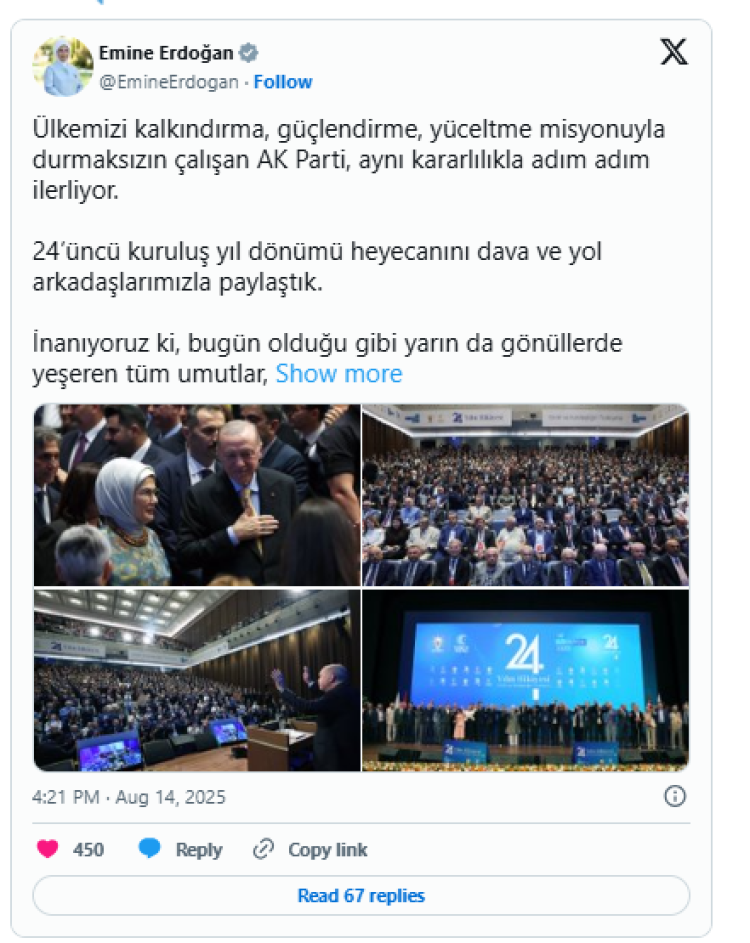Open the photo of the speaker waving at the hall

point(197,680)
